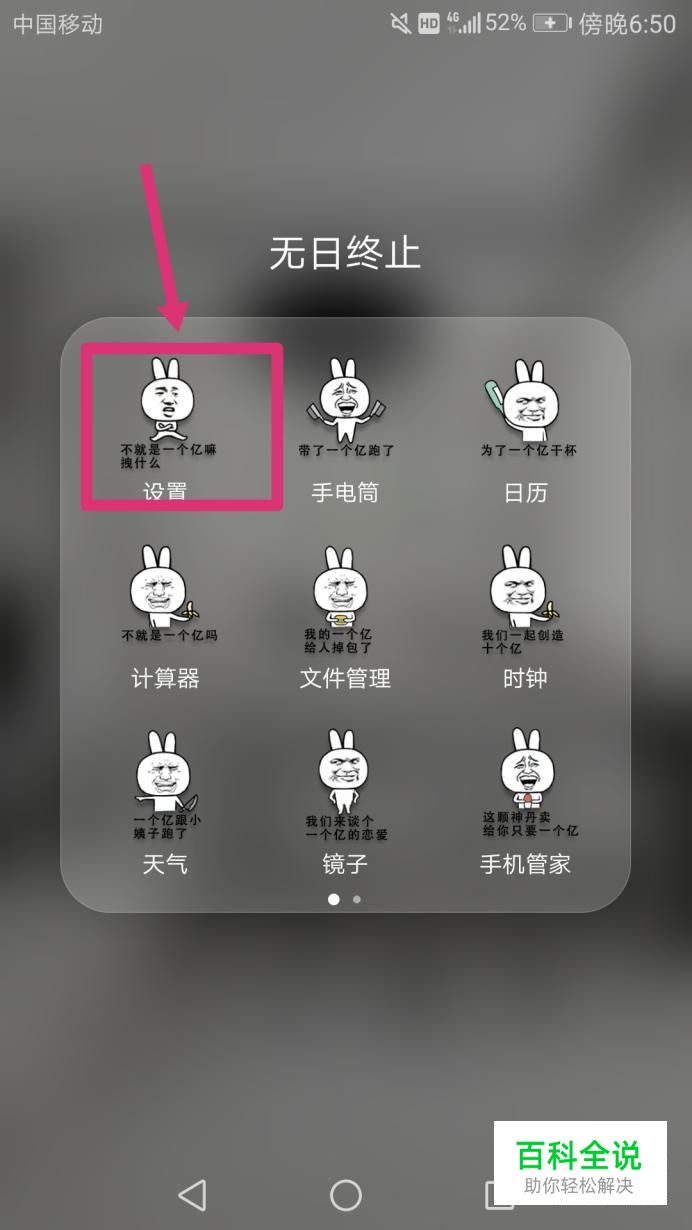692x1230 pixels.
Task: Open the 镜子 mirror app
Action: coord(345,793)
